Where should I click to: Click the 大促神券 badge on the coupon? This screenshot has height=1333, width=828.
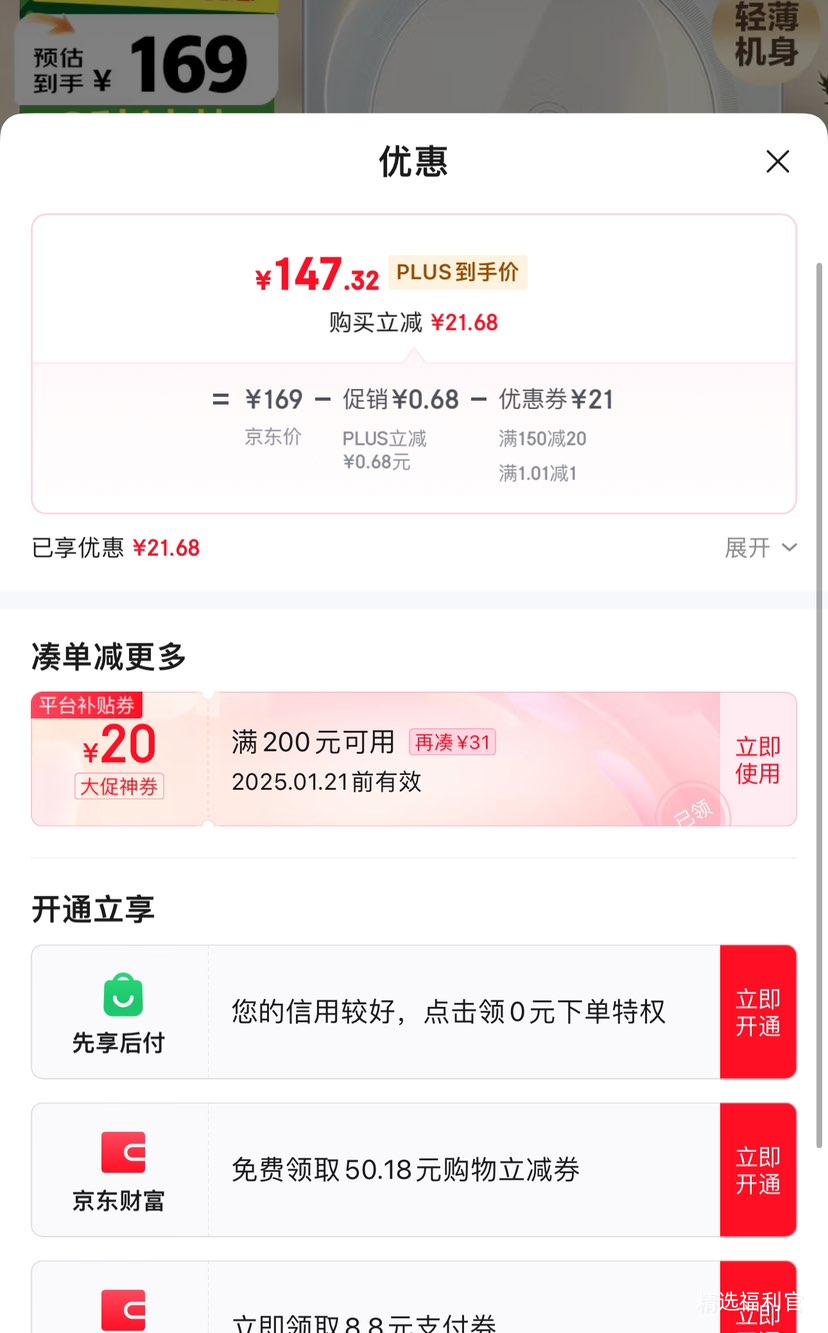coord(119,787)
